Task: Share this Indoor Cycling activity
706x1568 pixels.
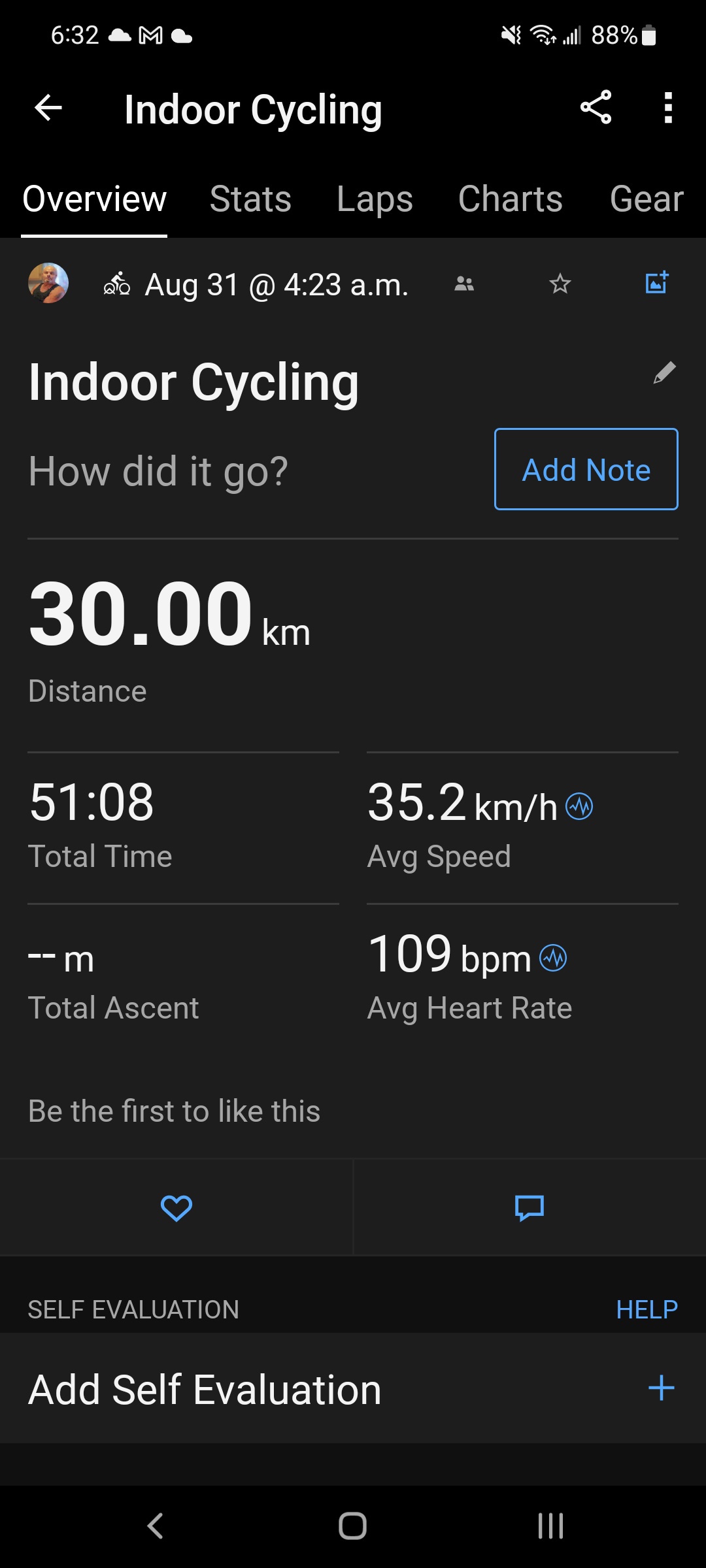Action: coord(596,108)
